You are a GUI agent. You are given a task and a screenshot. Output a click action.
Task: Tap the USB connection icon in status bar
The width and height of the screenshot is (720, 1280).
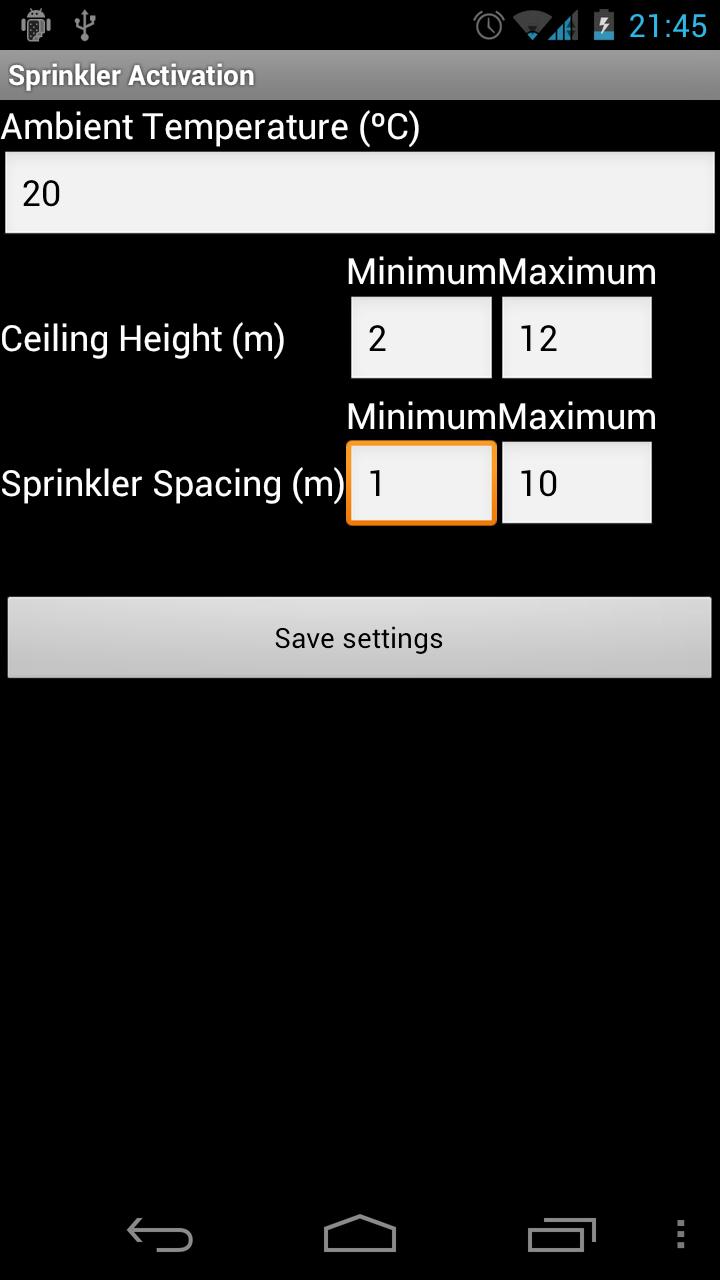point(86,23)
